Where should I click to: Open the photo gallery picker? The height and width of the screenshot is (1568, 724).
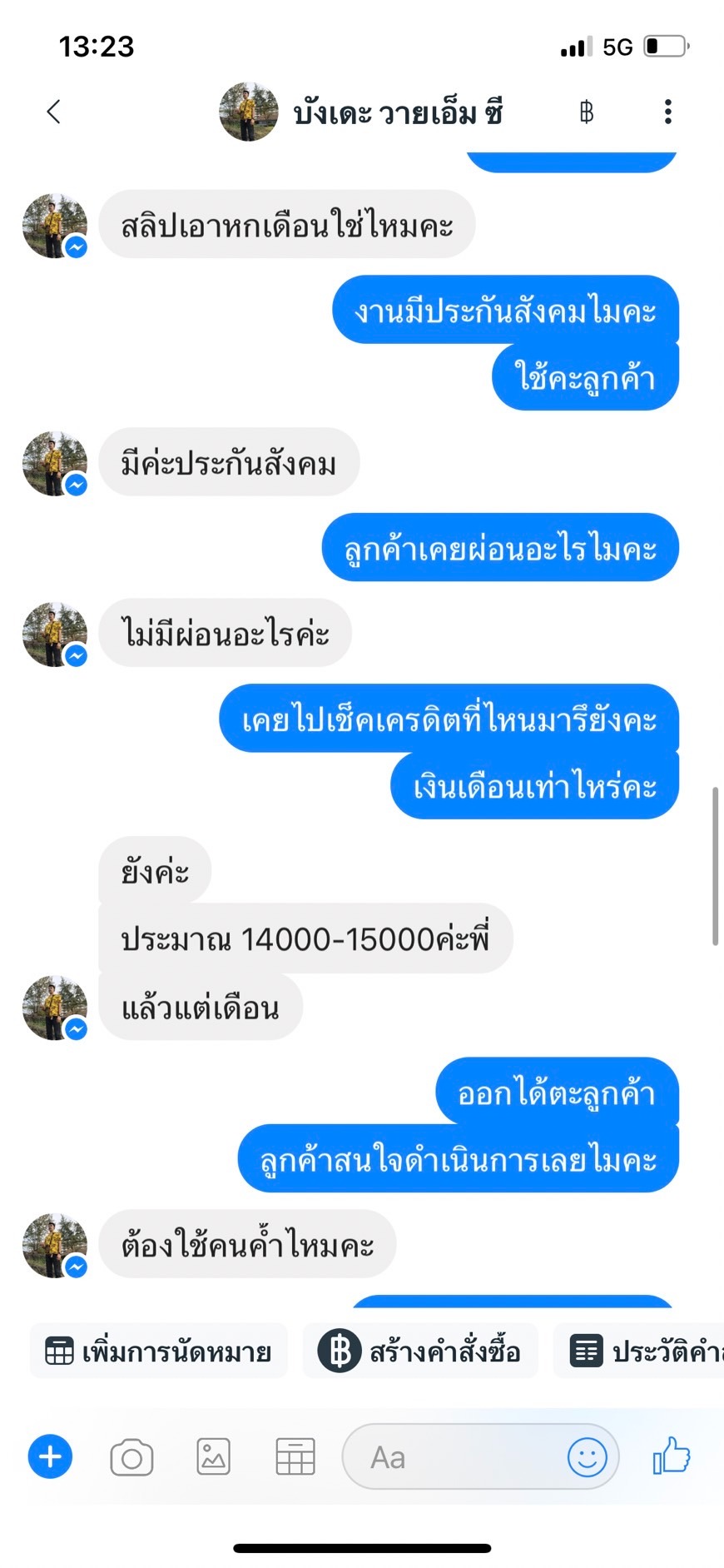[x=213, y=1457]
